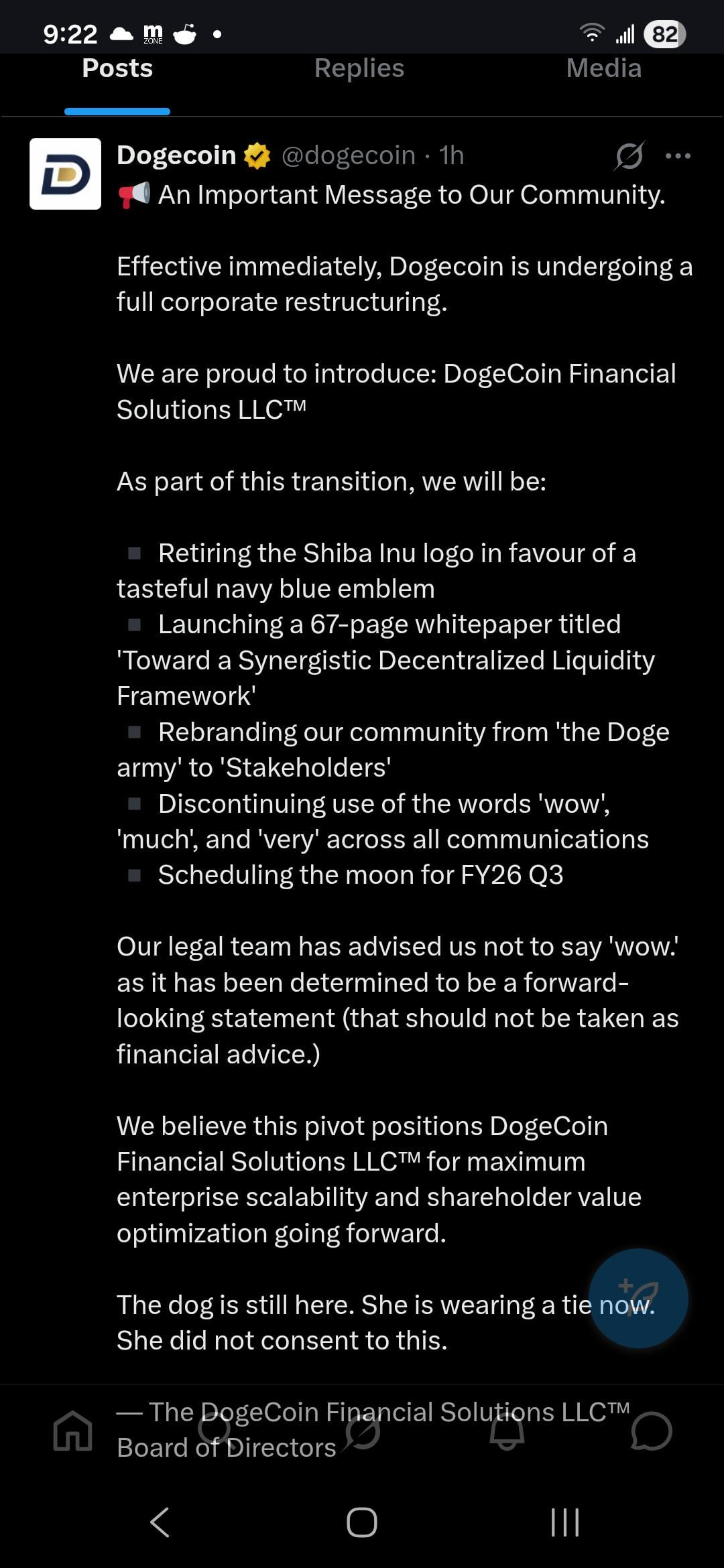The width and height of the screenshot is (724, 1568).
Task: Go to the Home feed tab
Action: tap(72, 1431)
